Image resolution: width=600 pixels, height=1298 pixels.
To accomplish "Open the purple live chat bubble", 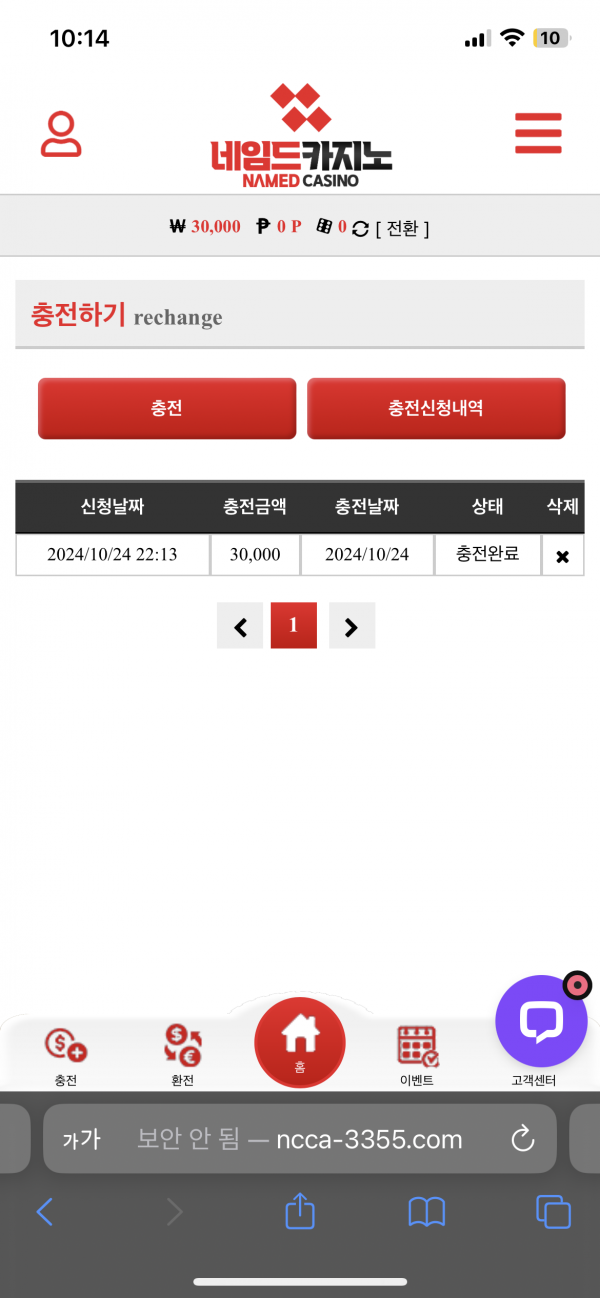I will click(x=541, y=1020).
